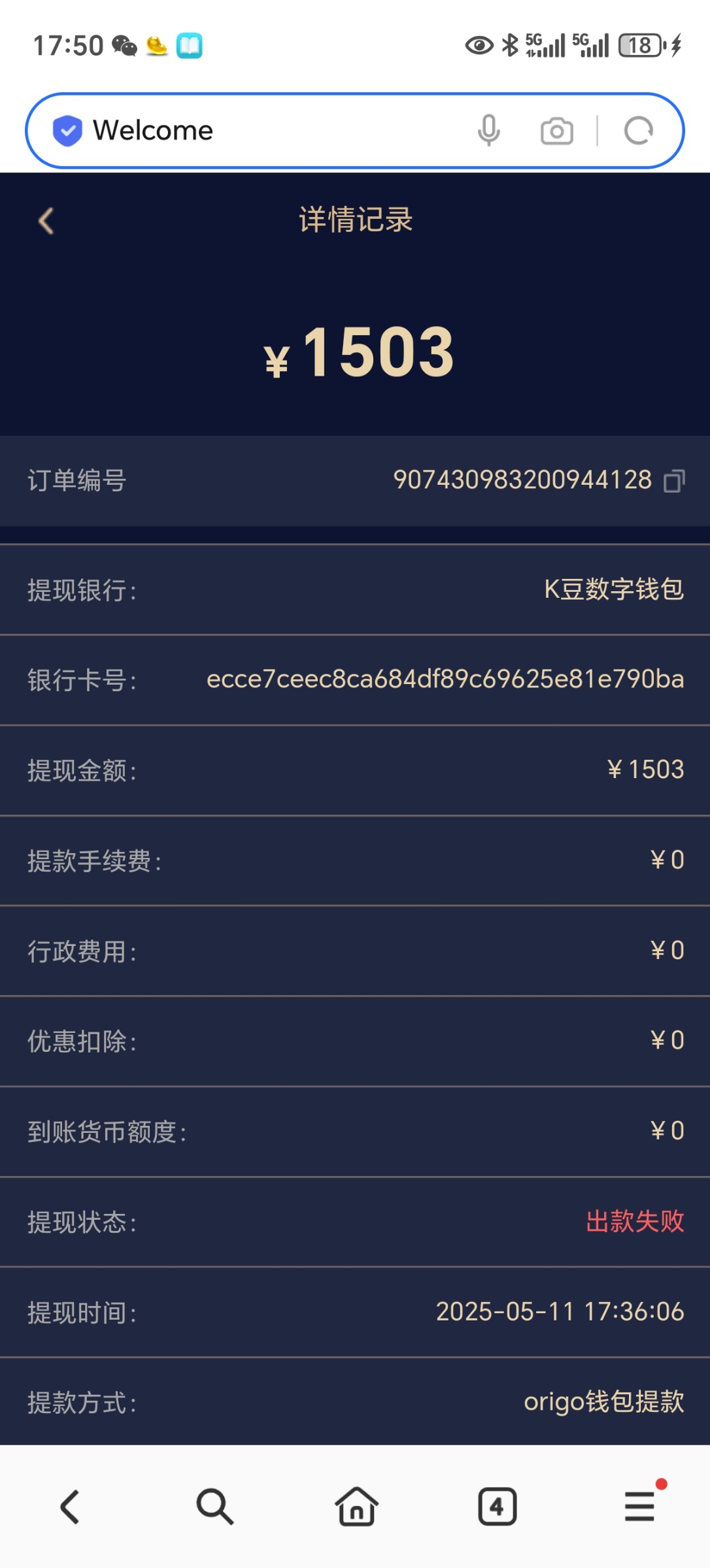Screen dimensions: 710x1568
Task: Tap the back chevron beside 详情记录
Action: (x=44, y=220)
